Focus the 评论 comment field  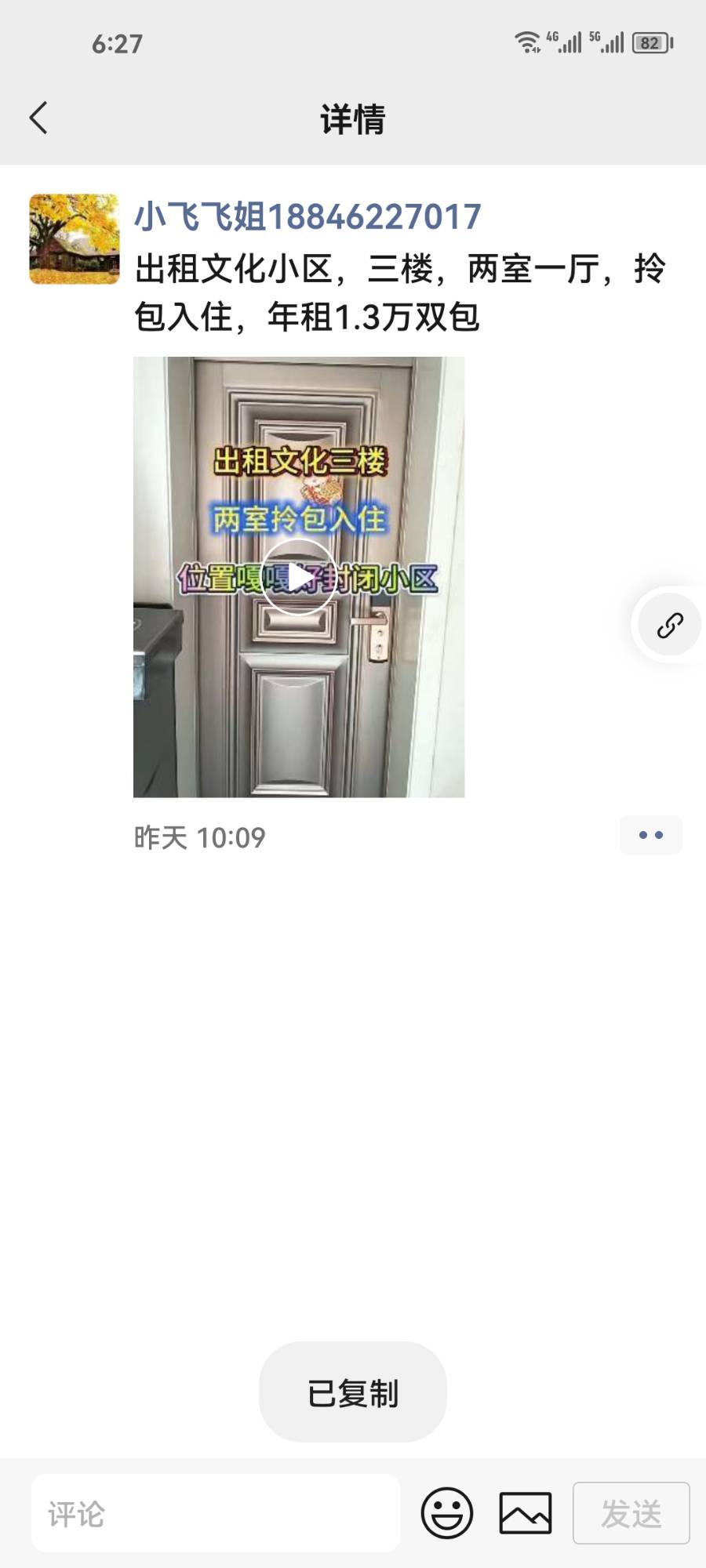coord(216,1513)
